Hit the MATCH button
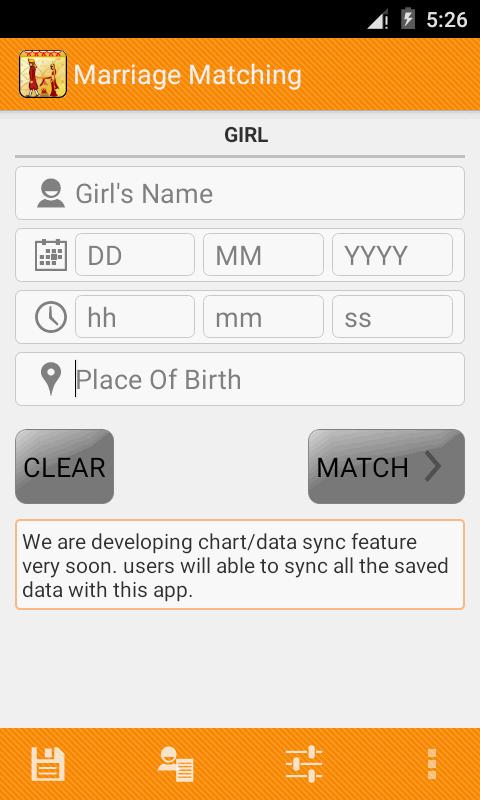This screenshot has height=800, width=480. click(386, 466)
